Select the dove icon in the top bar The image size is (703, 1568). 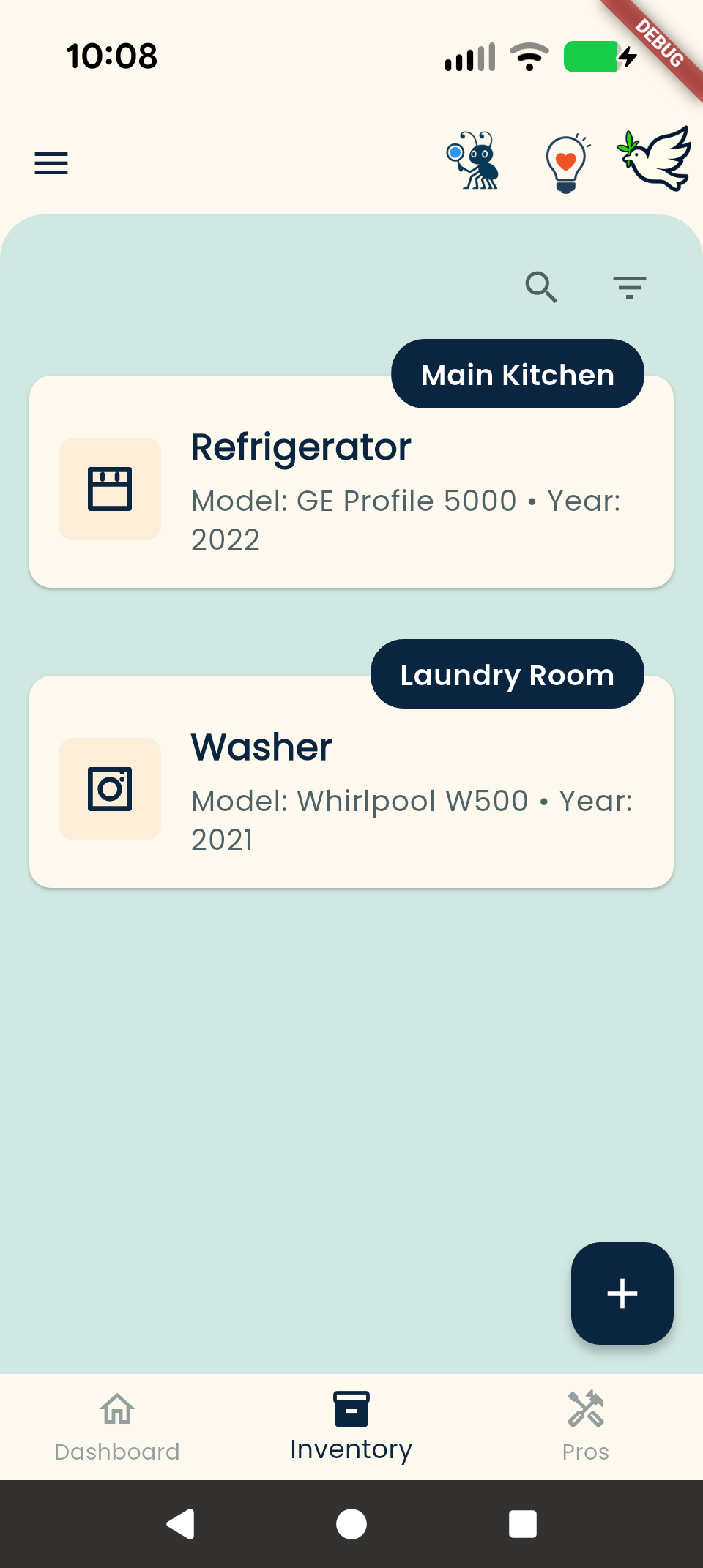point(655,157)
